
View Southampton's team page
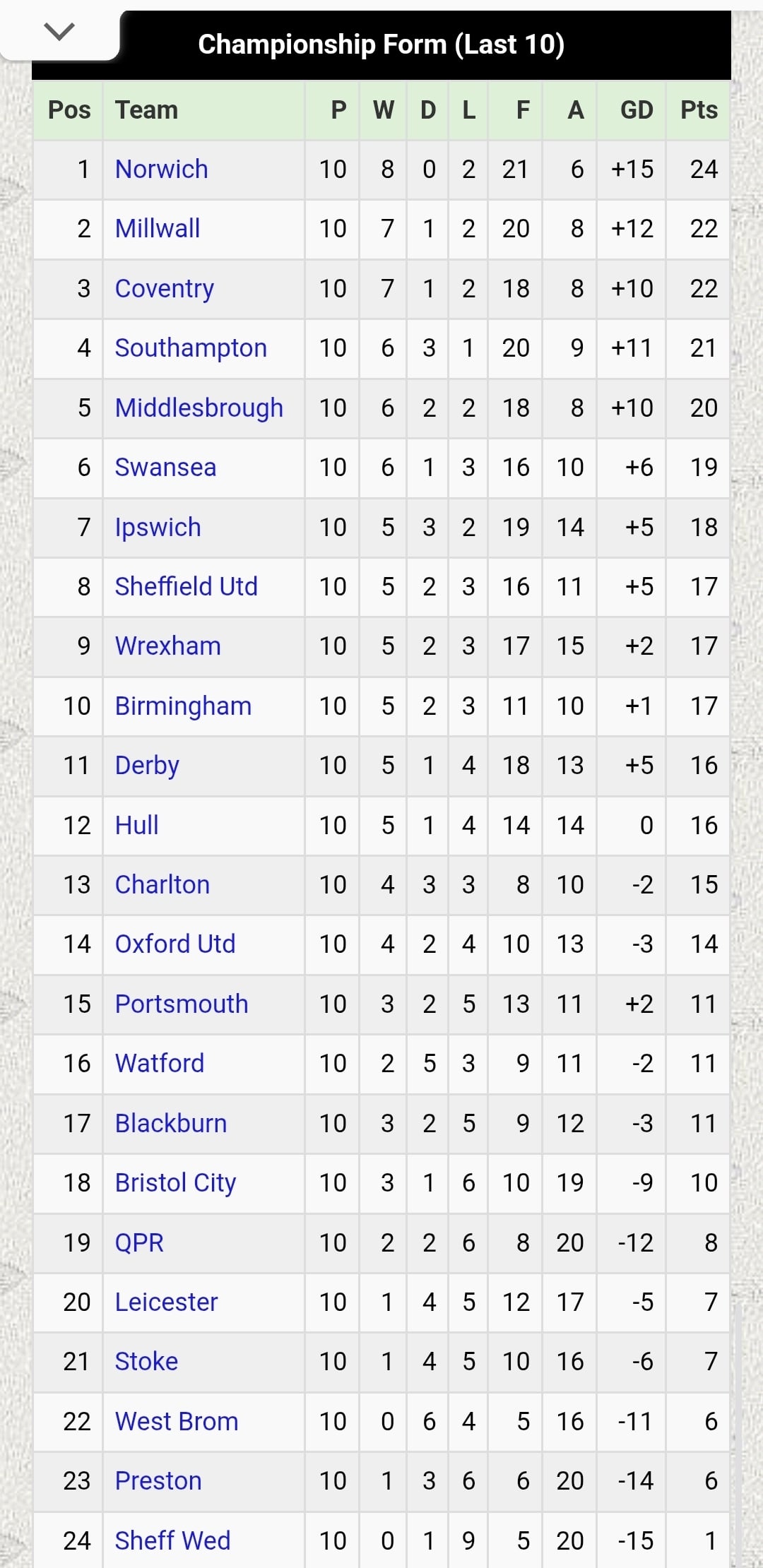191,348
